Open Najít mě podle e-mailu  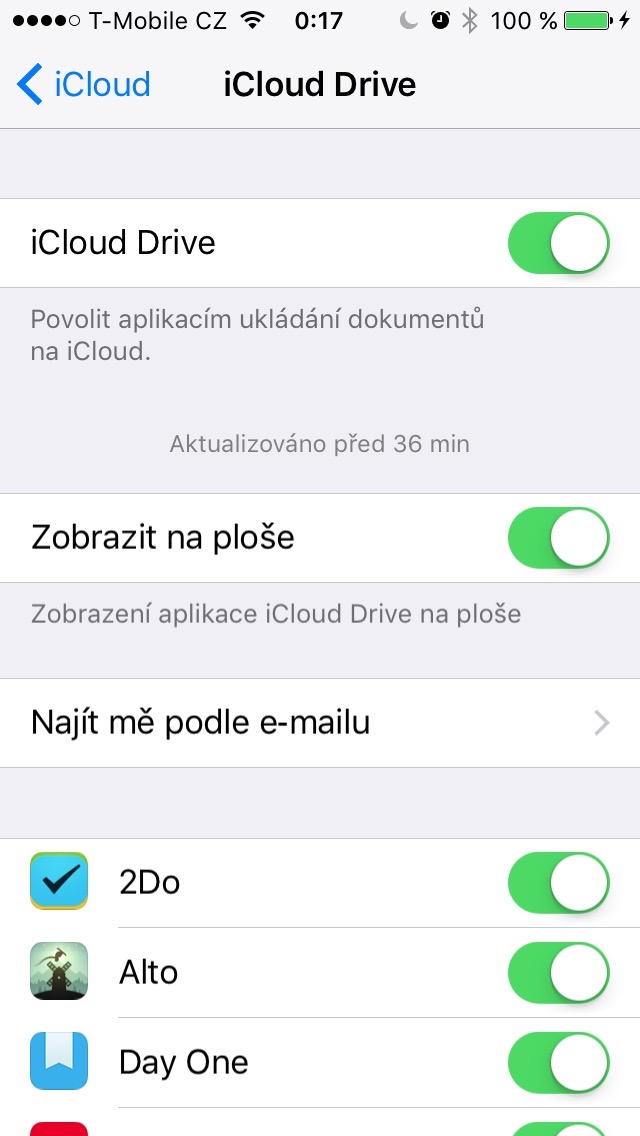point(320,722)
